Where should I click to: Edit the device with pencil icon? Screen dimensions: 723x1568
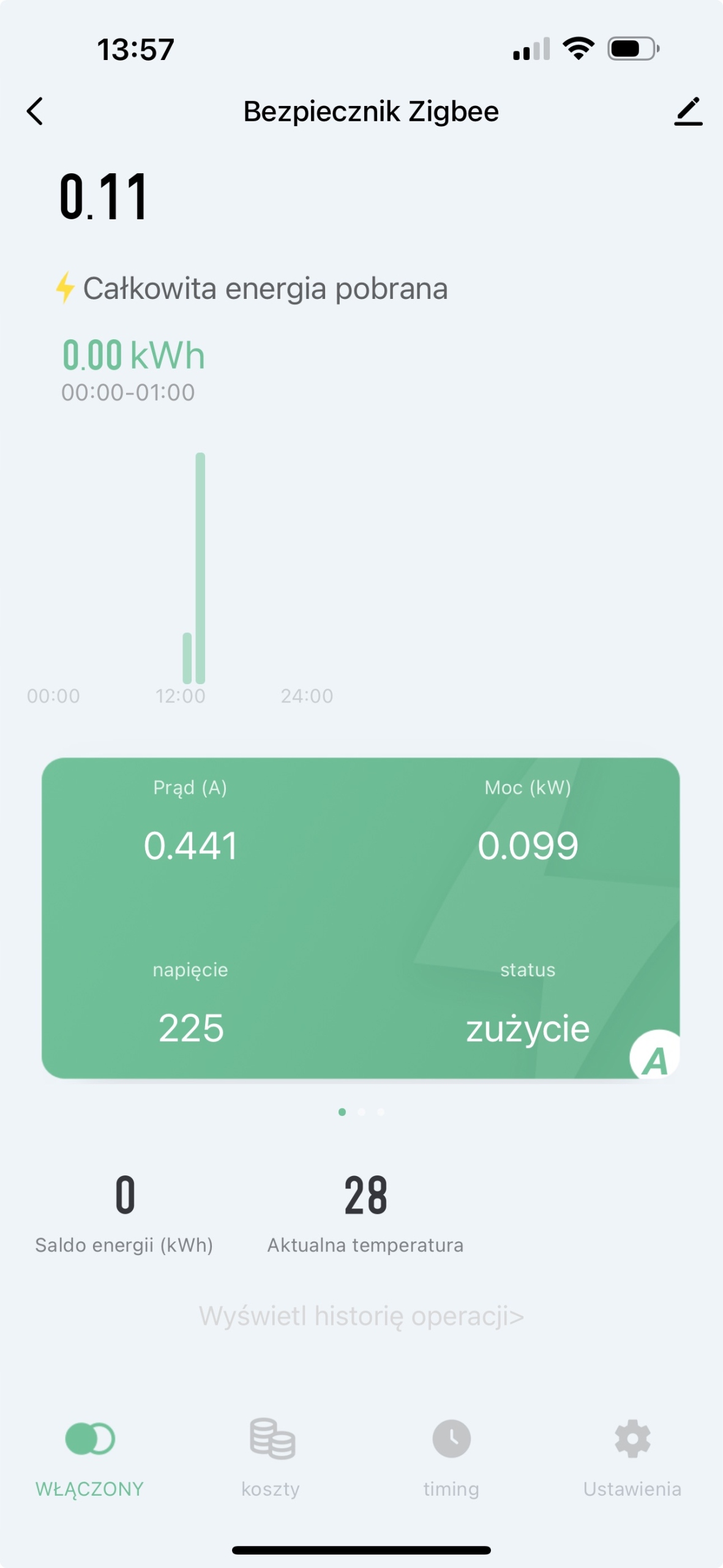click(x=688, y=111)
